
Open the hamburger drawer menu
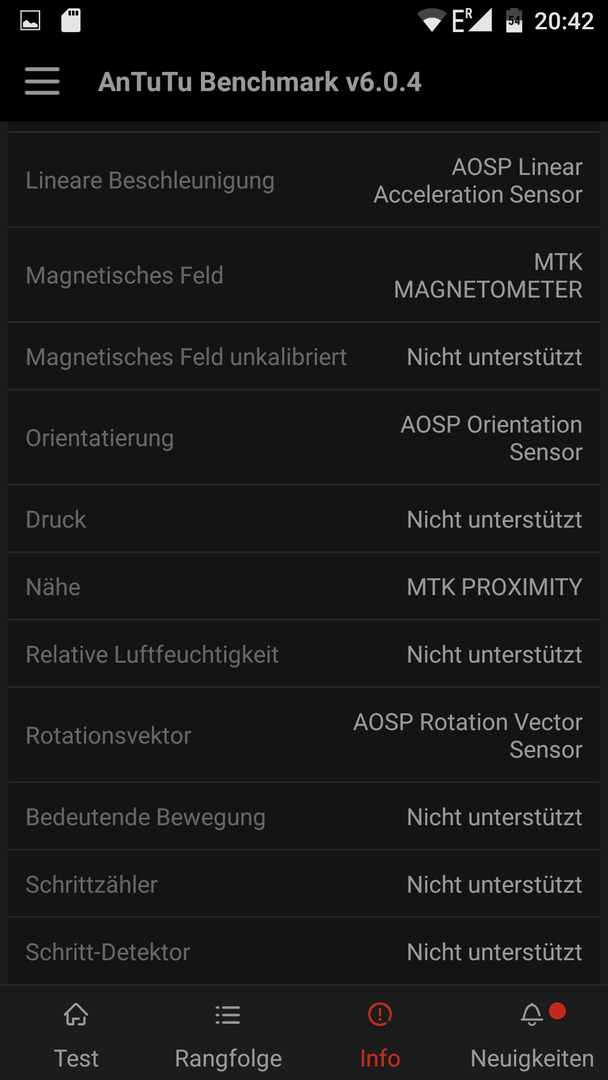coord(42,81)
